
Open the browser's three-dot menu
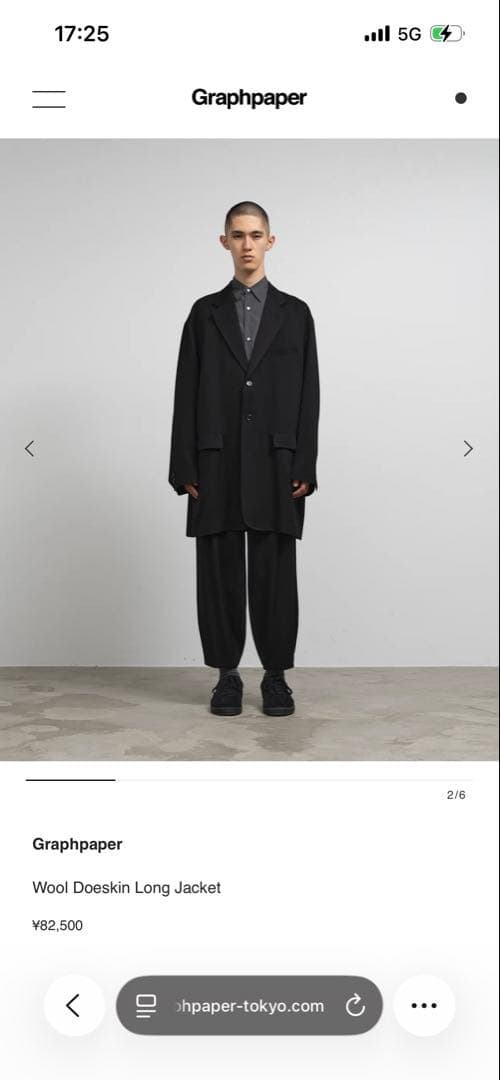pos(424,1006)
